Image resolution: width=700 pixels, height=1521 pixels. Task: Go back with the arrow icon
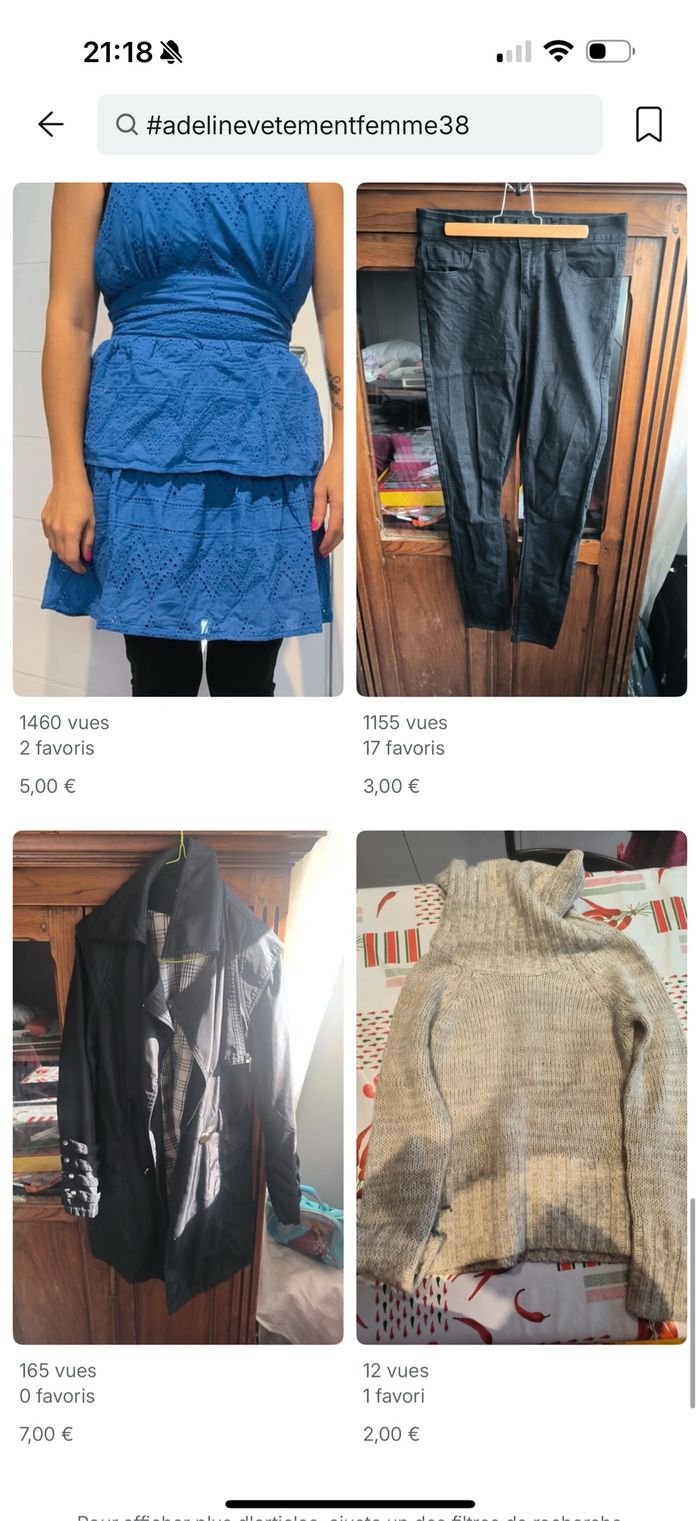click(x=50, y=124)
